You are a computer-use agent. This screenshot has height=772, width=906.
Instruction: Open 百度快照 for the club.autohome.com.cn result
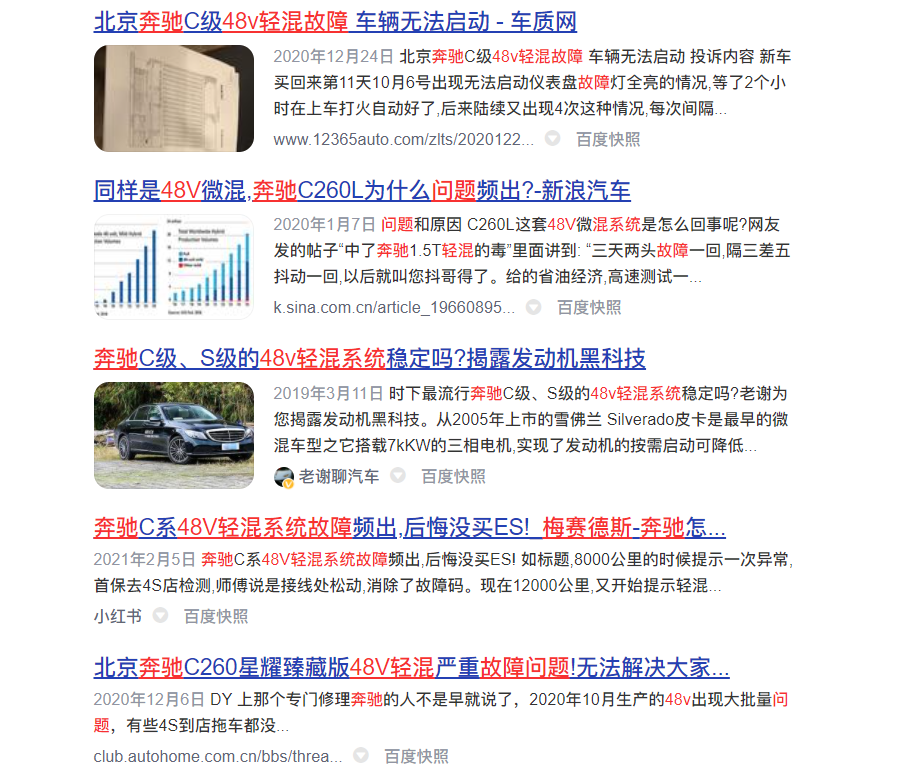tap(417, 756)
